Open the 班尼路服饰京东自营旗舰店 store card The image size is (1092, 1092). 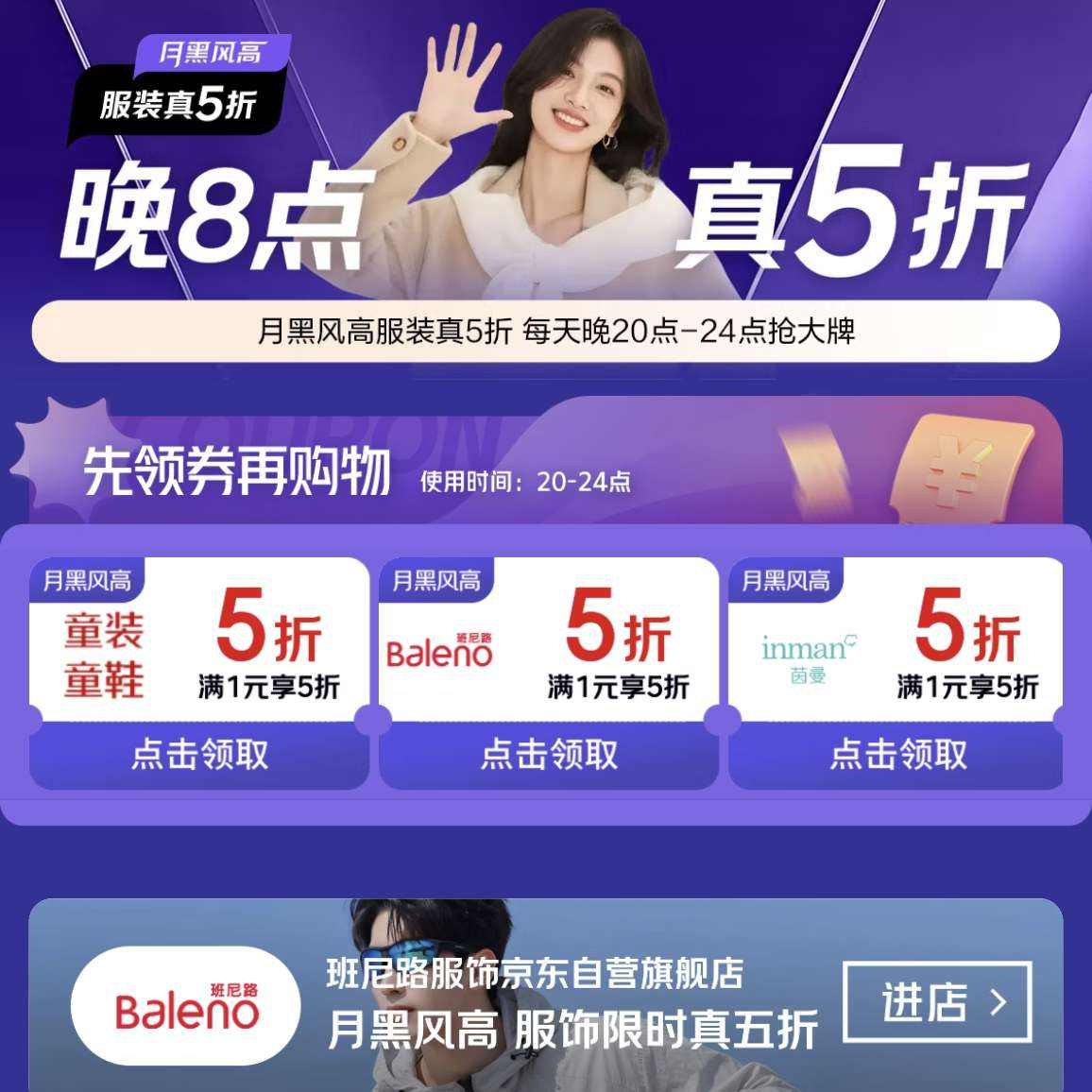(x=546, y=996)
